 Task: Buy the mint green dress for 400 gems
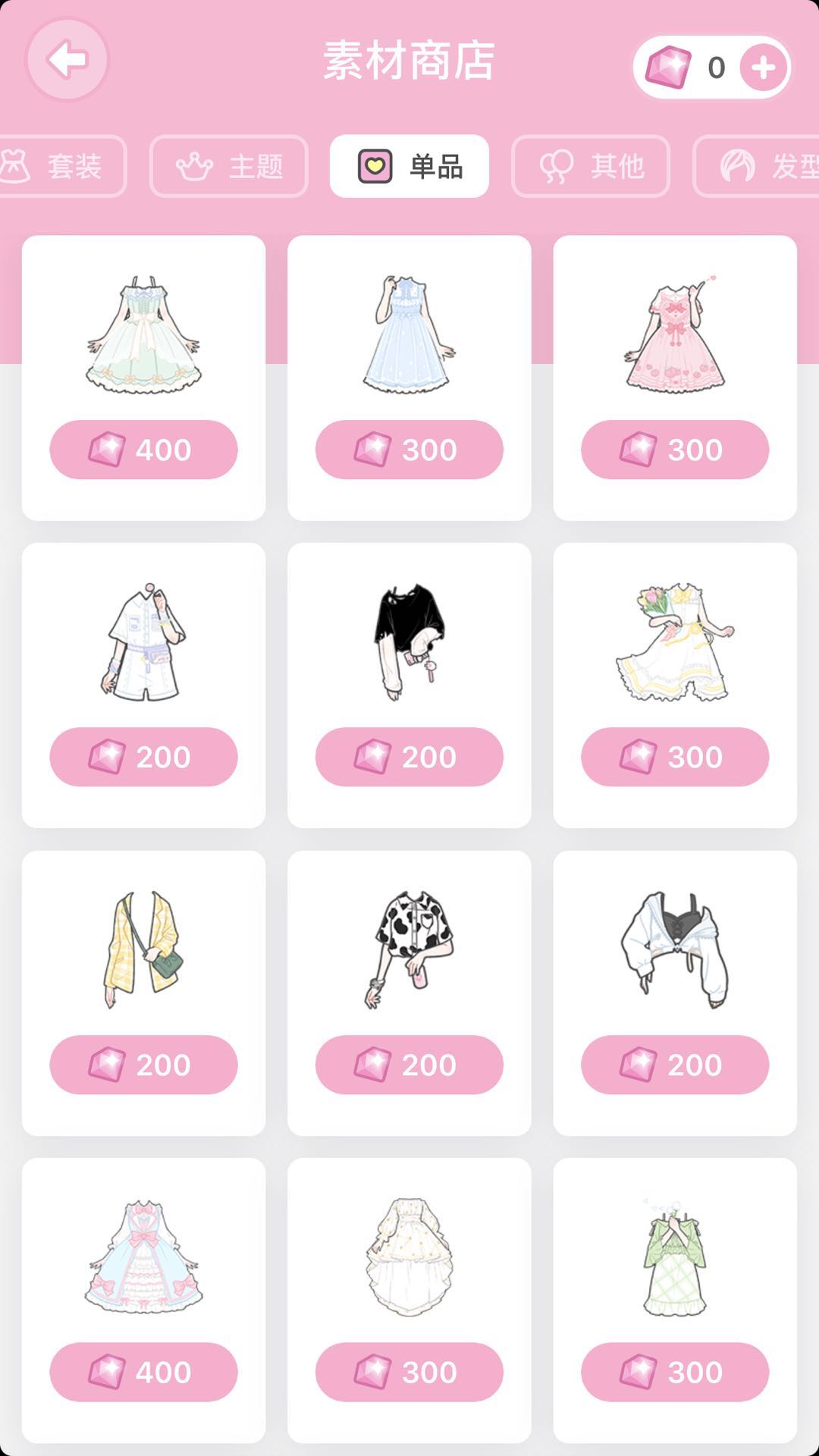click(143, 450)
